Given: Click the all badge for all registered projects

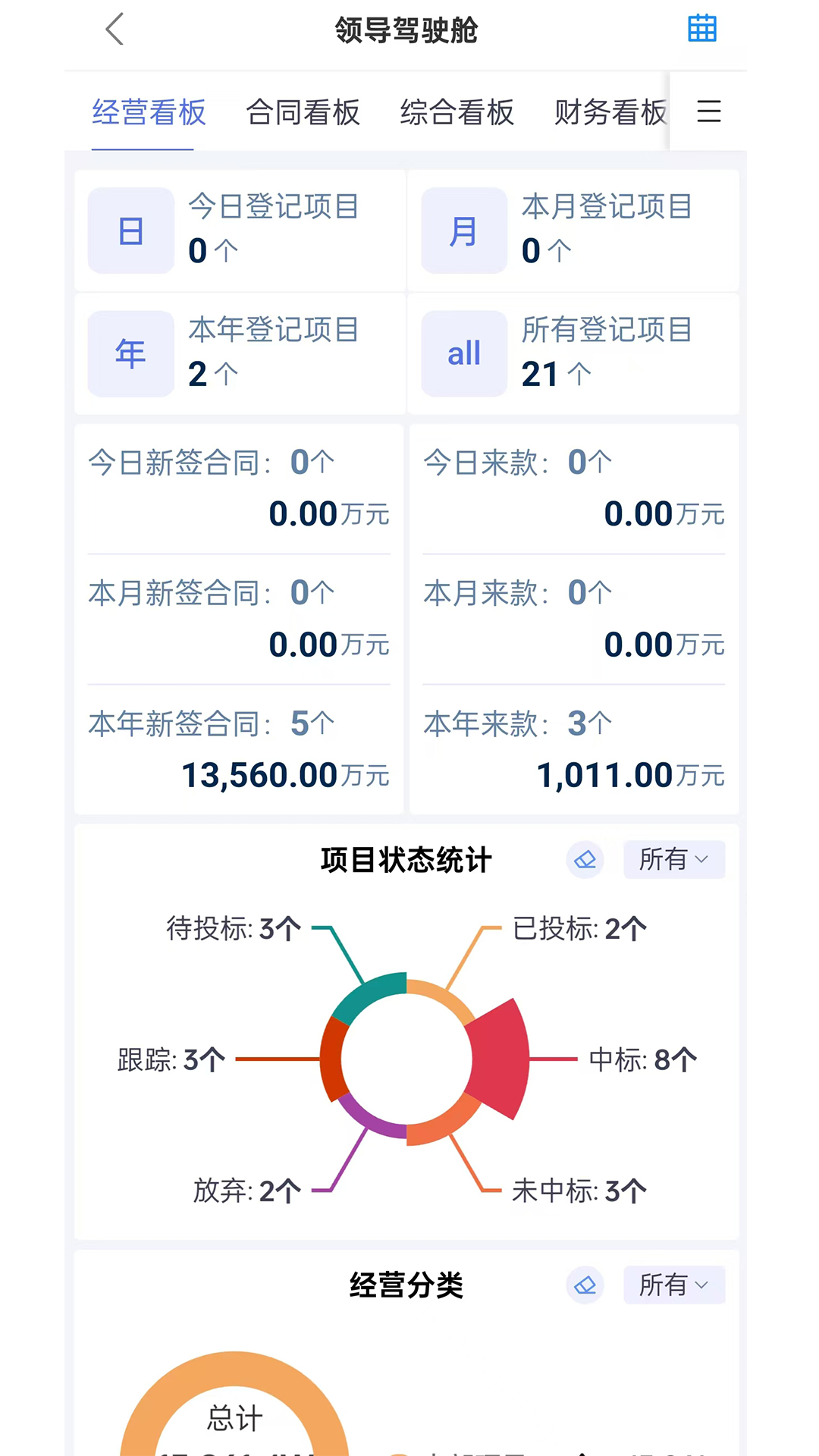Looking at the screenshot, I should (x=463, y=353).
